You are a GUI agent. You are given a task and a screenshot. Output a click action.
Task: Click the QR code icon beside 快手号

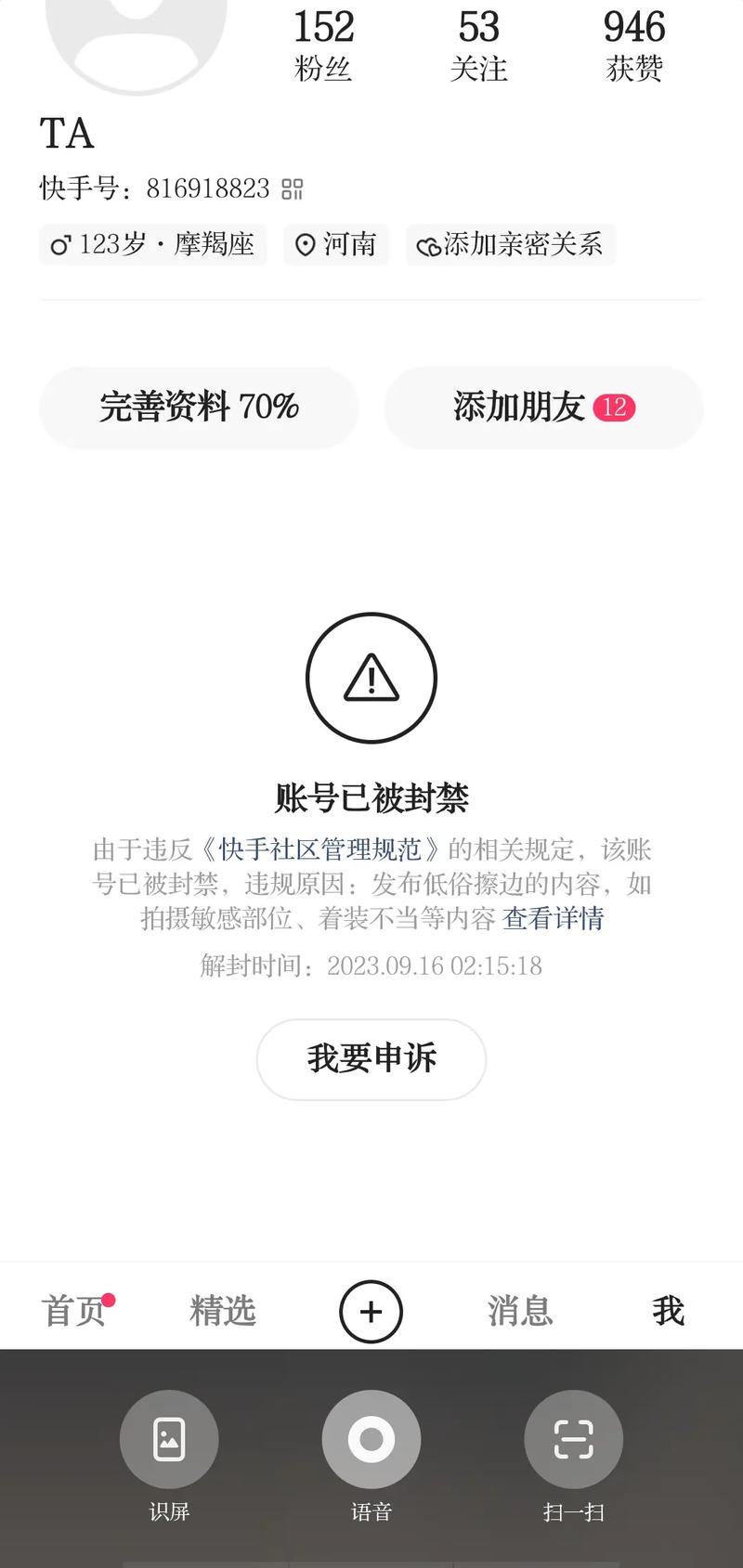293,188
